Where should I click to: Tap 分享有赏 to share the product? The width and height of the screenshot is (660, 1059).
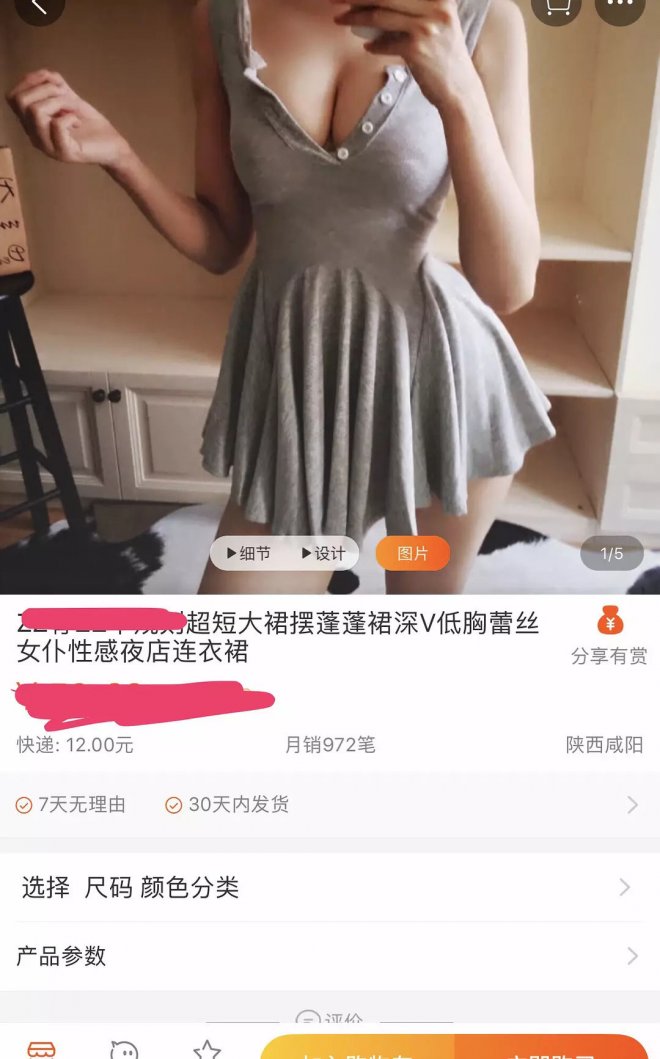tap(609, 638)
